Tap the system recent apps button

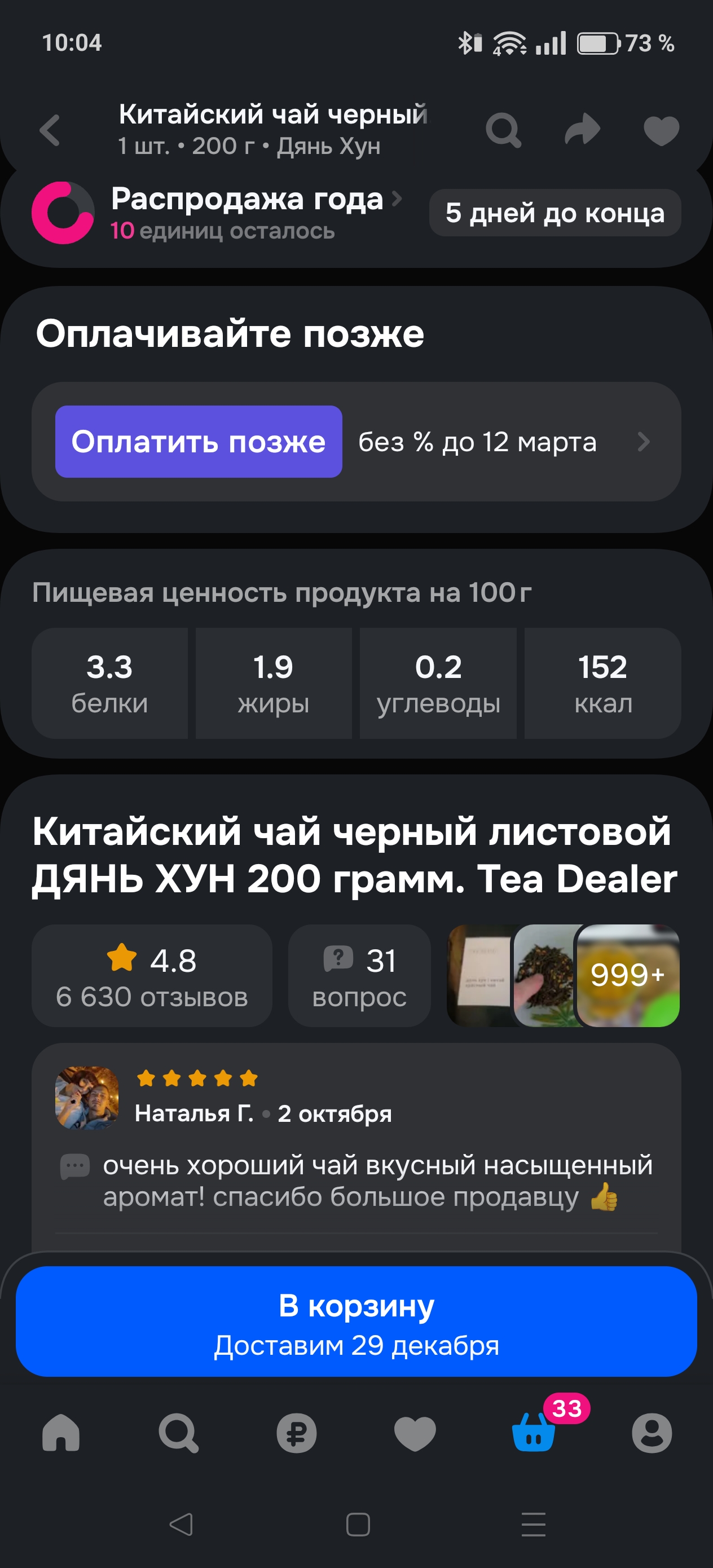(x=534, y=1524)
